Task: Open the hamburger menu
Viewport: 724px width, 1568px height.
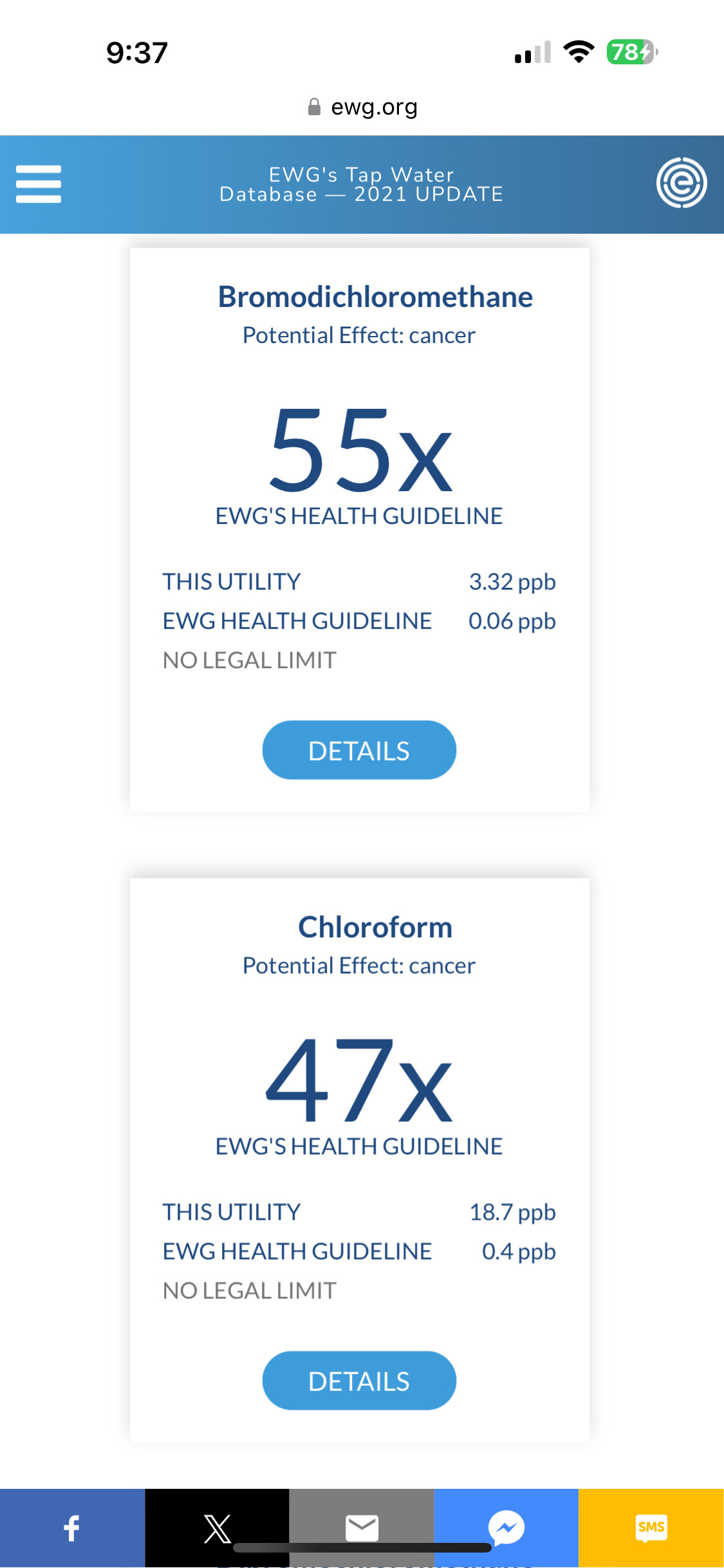Action: [x=39, y=184]
